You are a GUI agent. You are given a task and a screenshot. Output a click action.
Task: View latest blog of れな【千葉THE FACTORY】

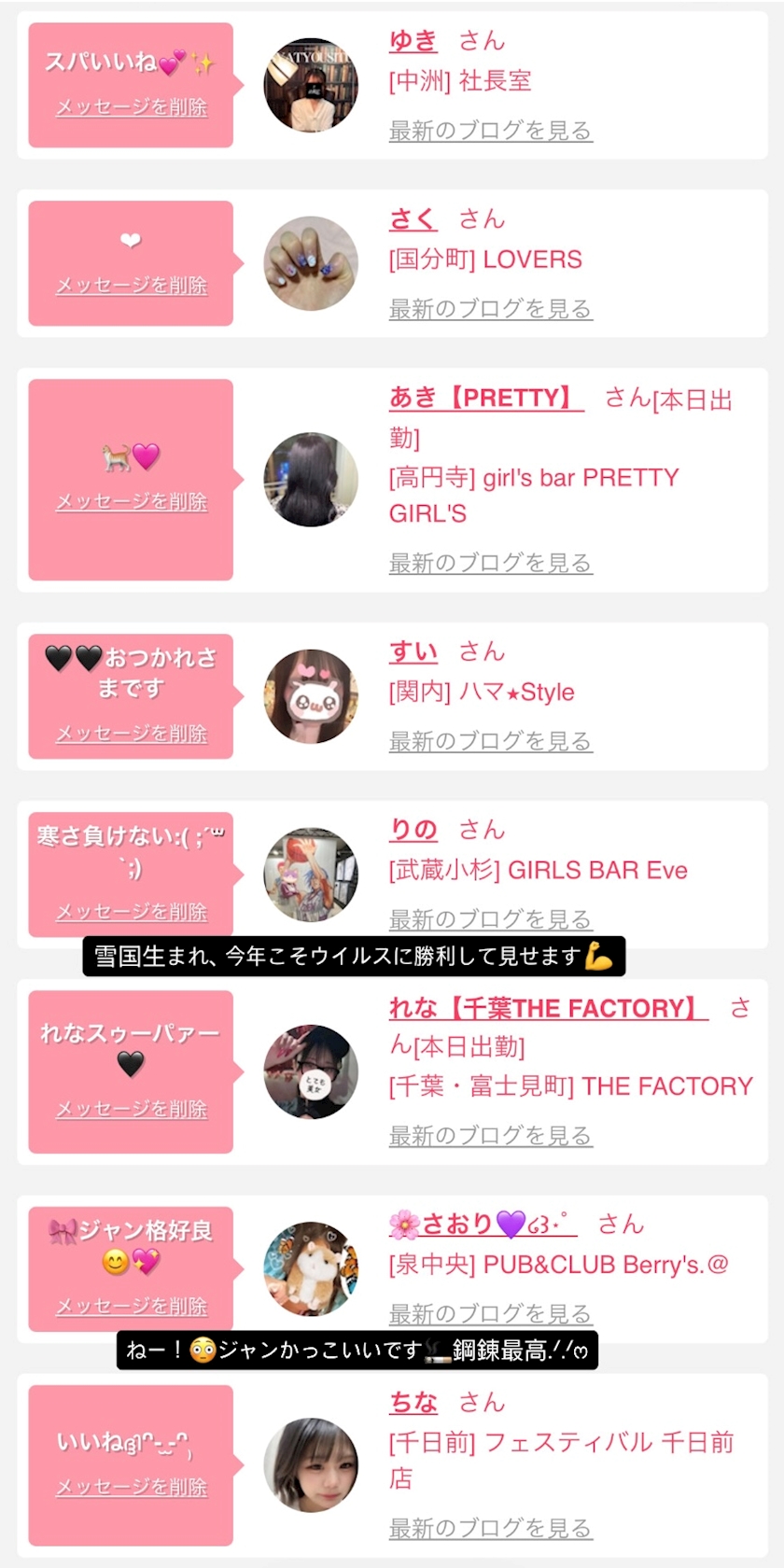490,1136
